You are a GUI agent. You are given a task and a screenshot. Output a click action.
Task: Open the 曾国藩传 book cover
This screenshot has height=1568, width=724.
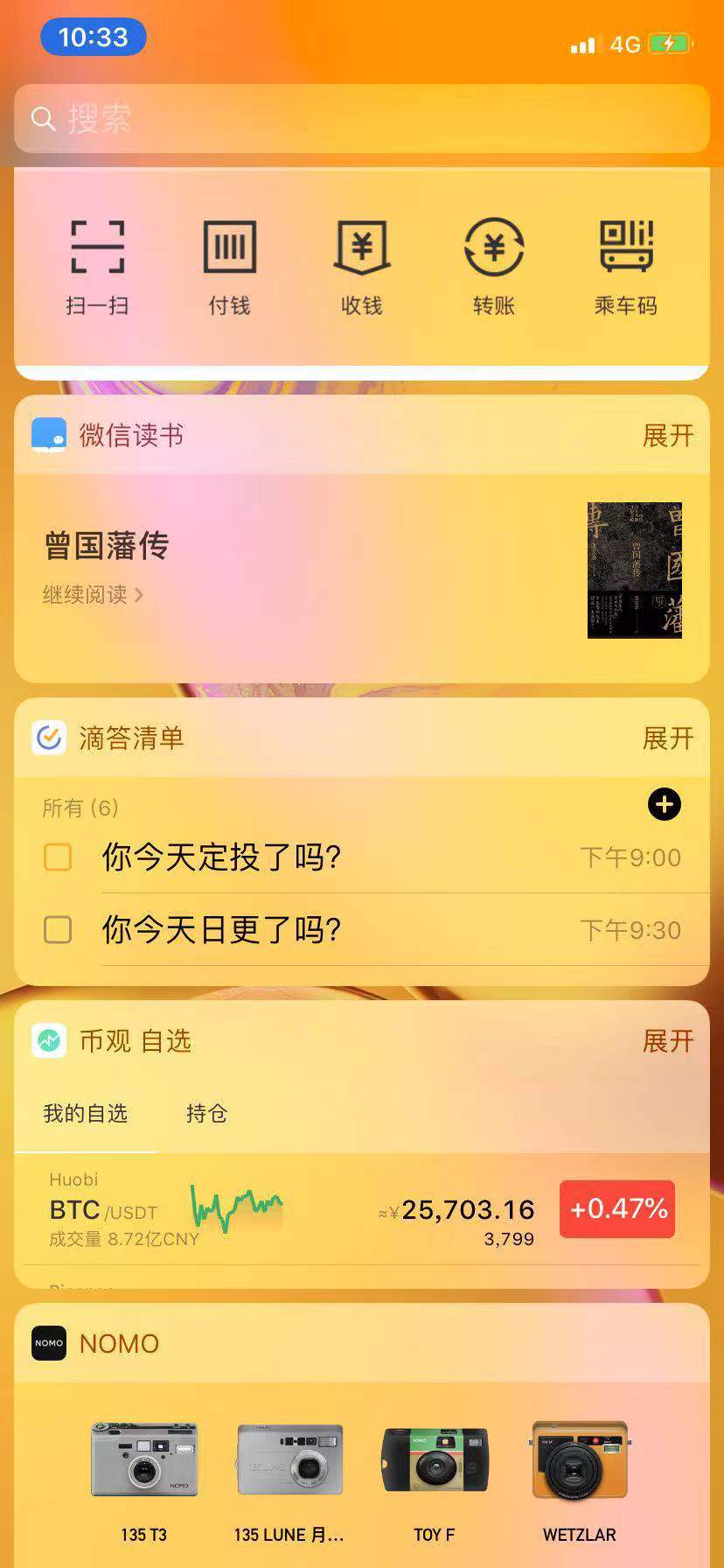tap(634, 570)
